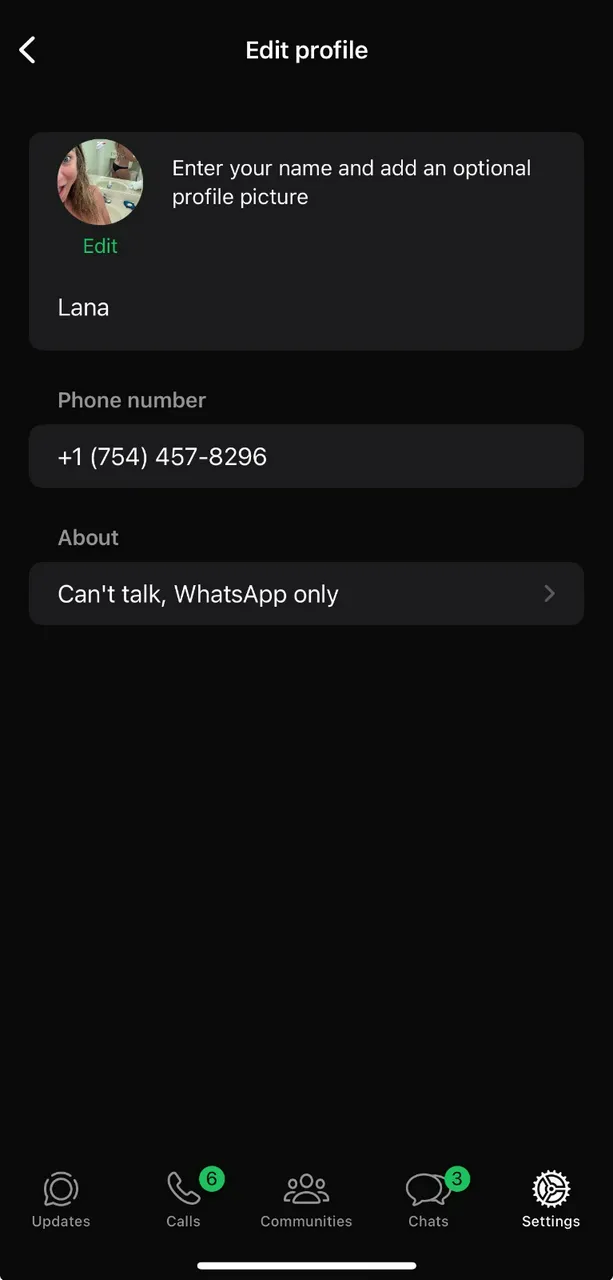Switch to the Updates tab
The height and width of the screenshot is (1280, 613).
pos(61,1200)
